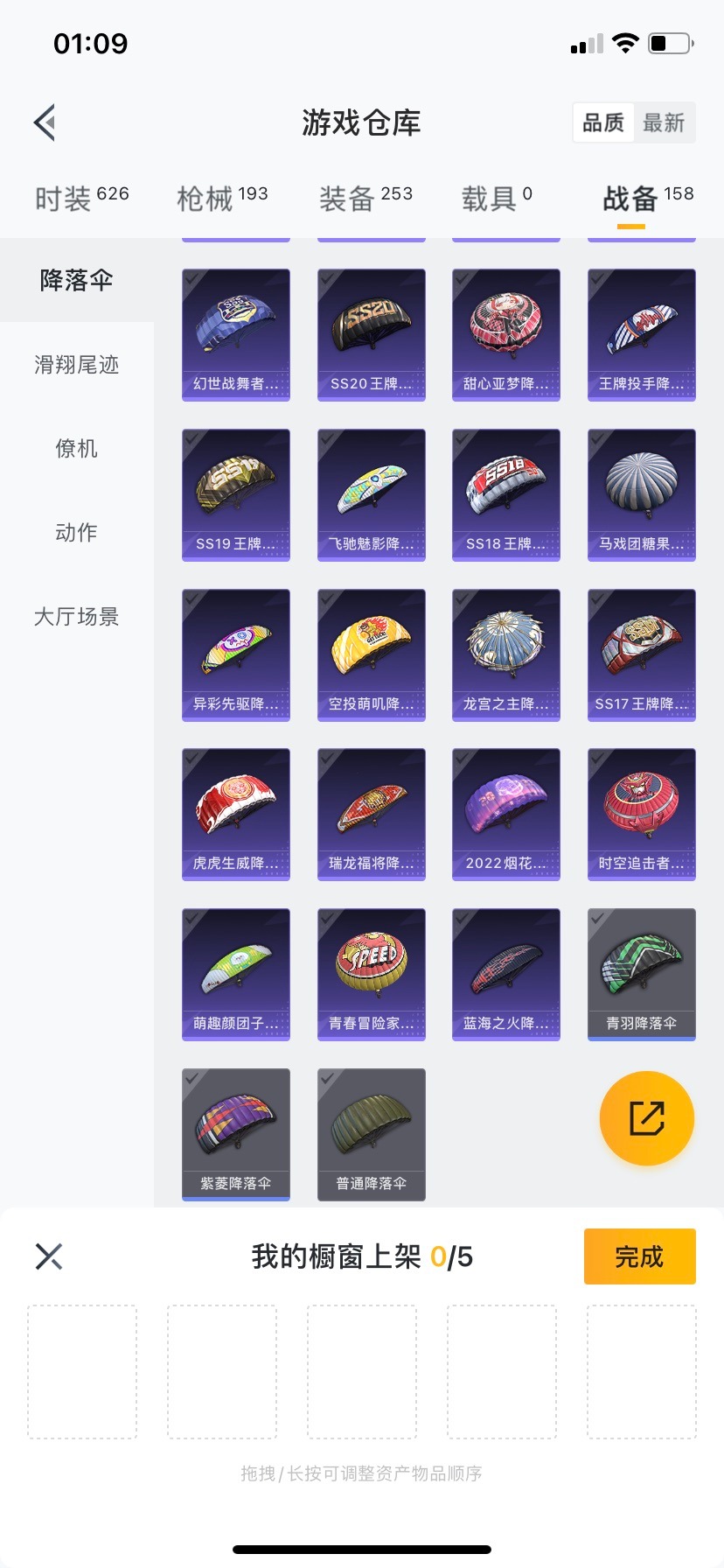Choose the 龙宫之主 parachute
This screenshot has width=724, height=1568.
(506, 654)
